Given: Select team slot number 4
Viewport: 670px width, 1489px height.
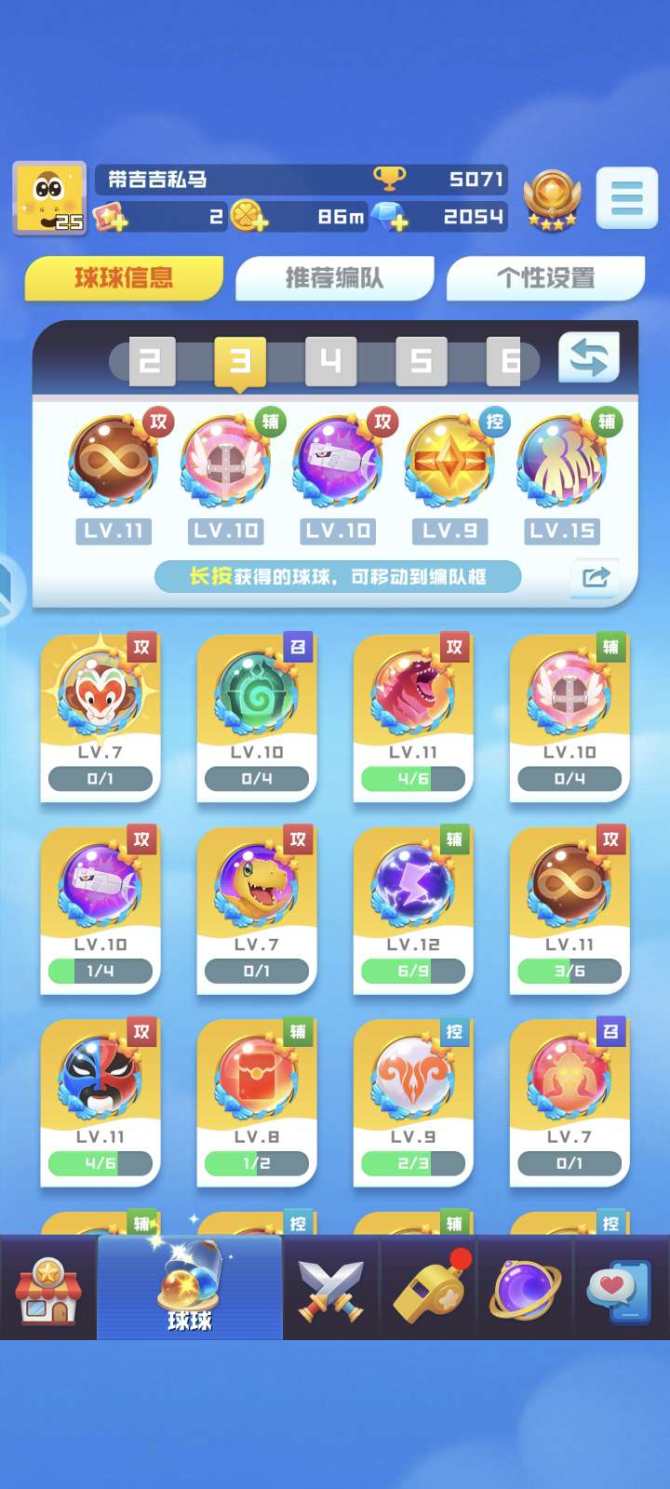Looking at the screenshot, I should click(x=330, y=361).
